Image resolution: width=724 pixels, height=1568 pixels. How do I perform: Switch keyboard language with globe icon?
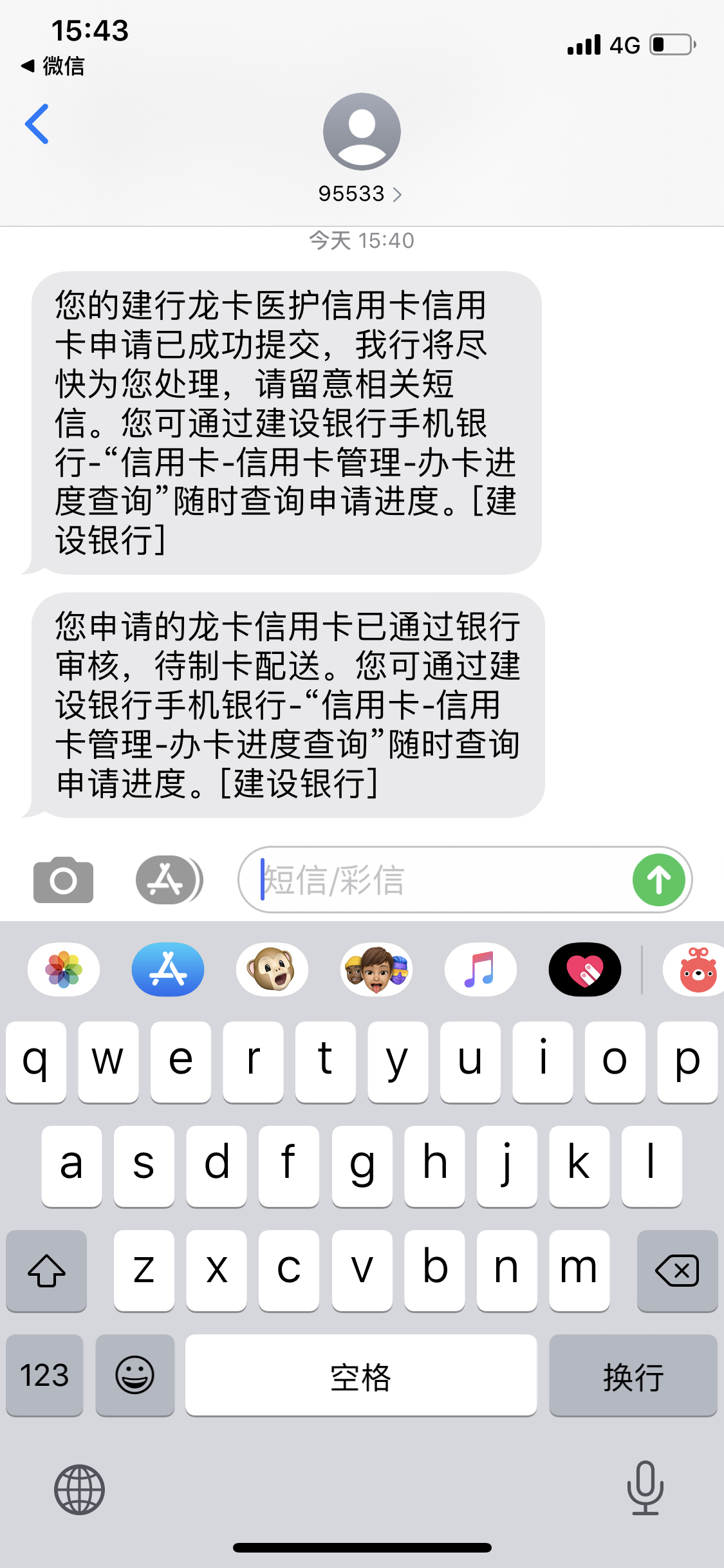pos(79,1489)
